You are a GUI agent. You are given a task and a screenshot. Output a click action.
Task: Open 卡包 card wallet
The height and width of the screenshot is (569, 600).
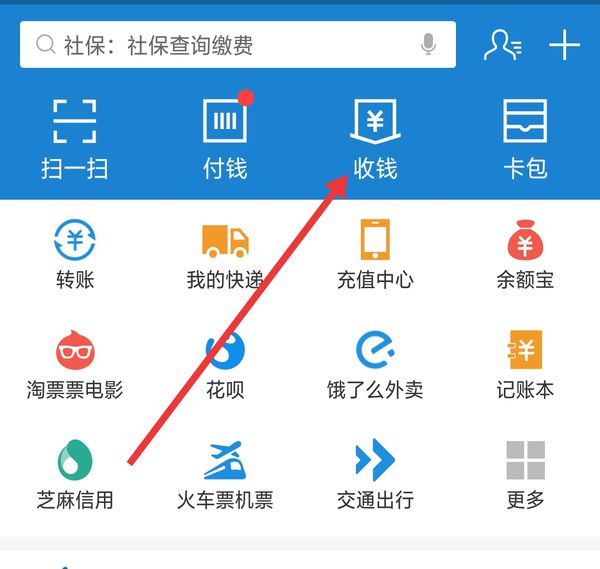525,137
